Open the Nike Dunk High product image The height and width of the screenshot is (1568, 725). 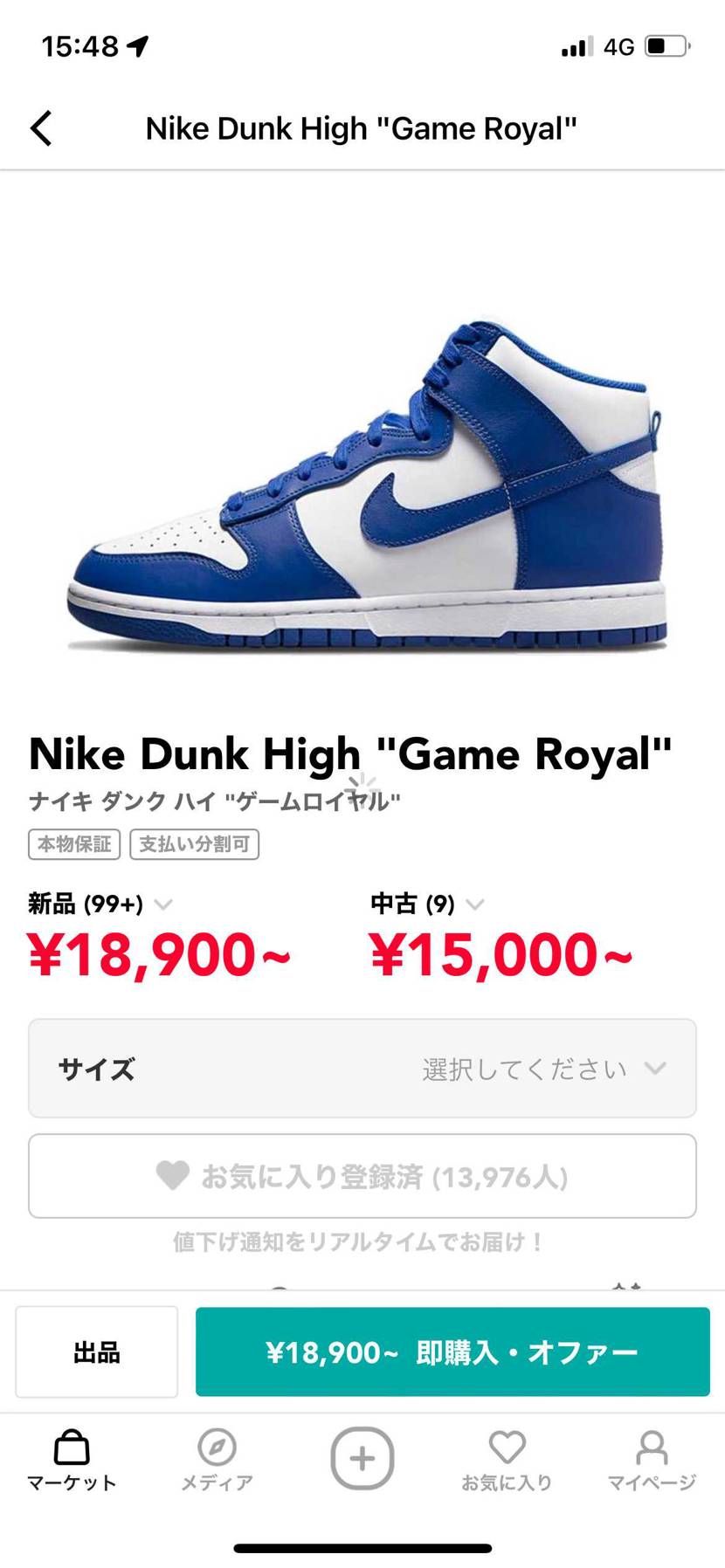367,489
